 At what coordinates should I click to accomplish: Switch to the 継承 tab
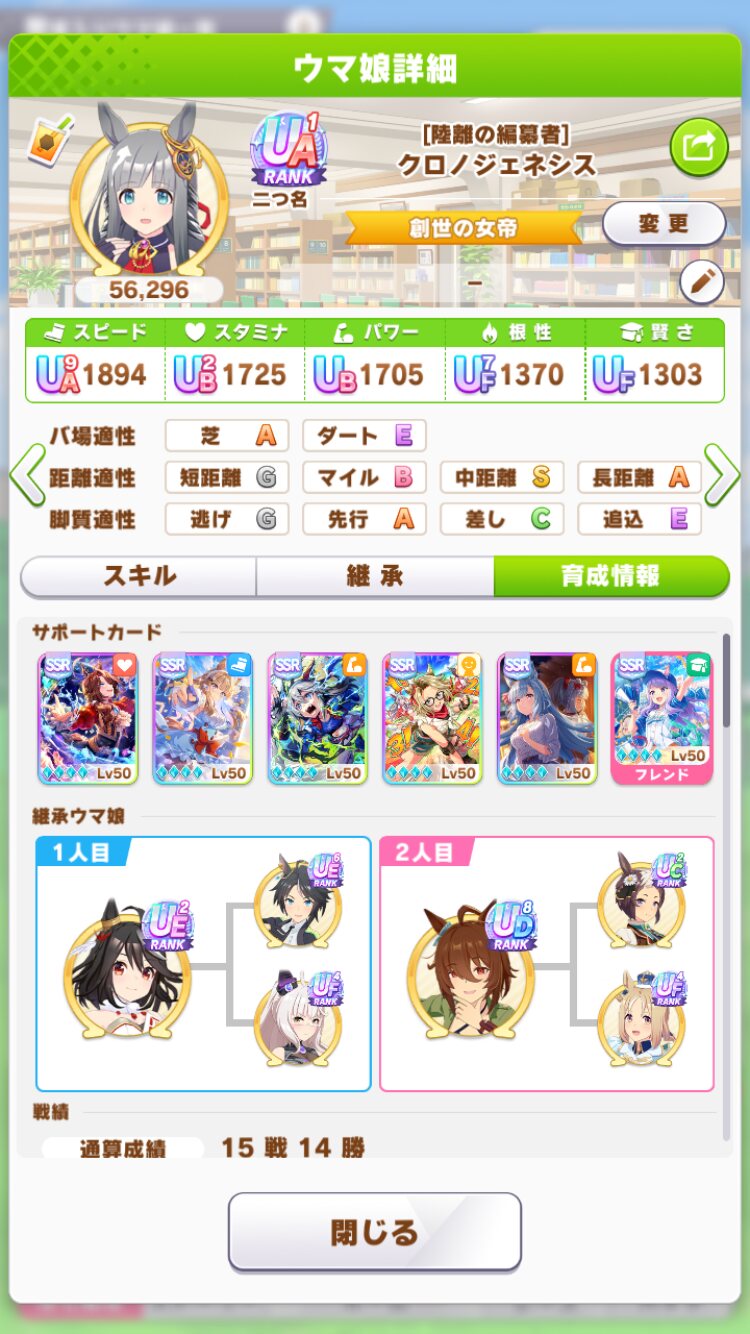tap(375, 576)
